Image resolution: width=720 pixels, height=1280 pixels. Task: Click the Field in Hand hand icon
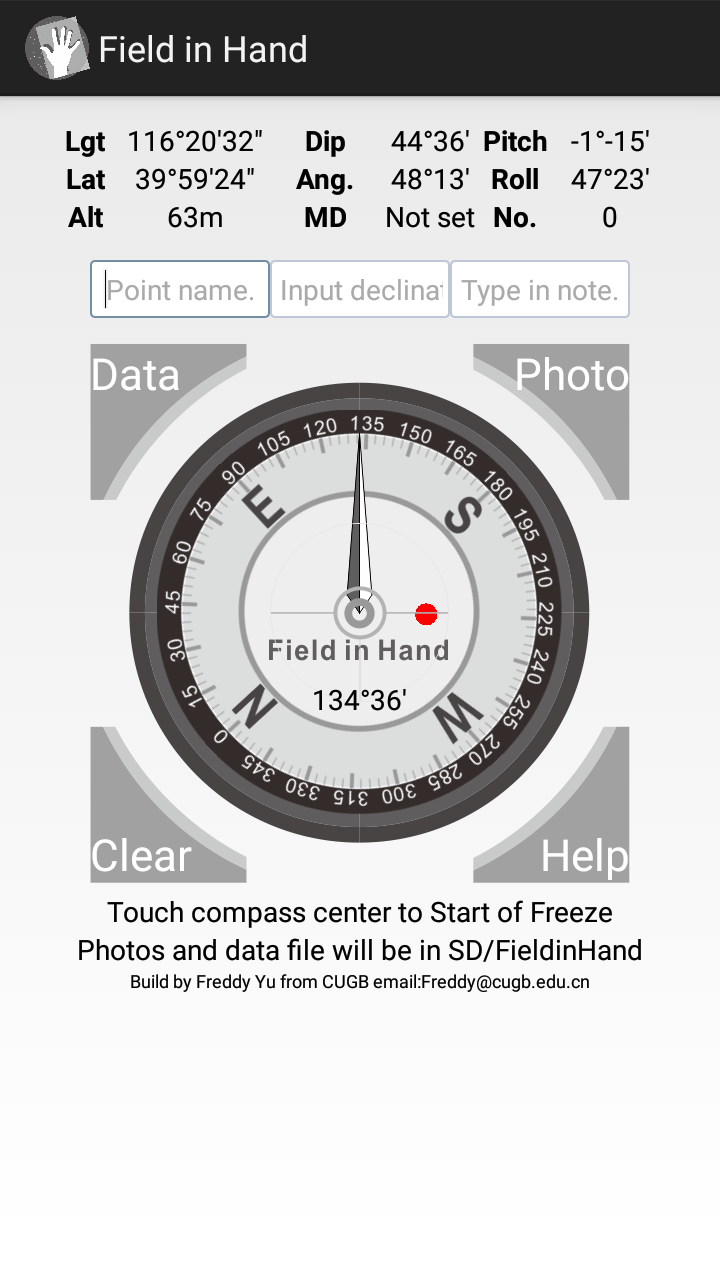tap(56, 47)
